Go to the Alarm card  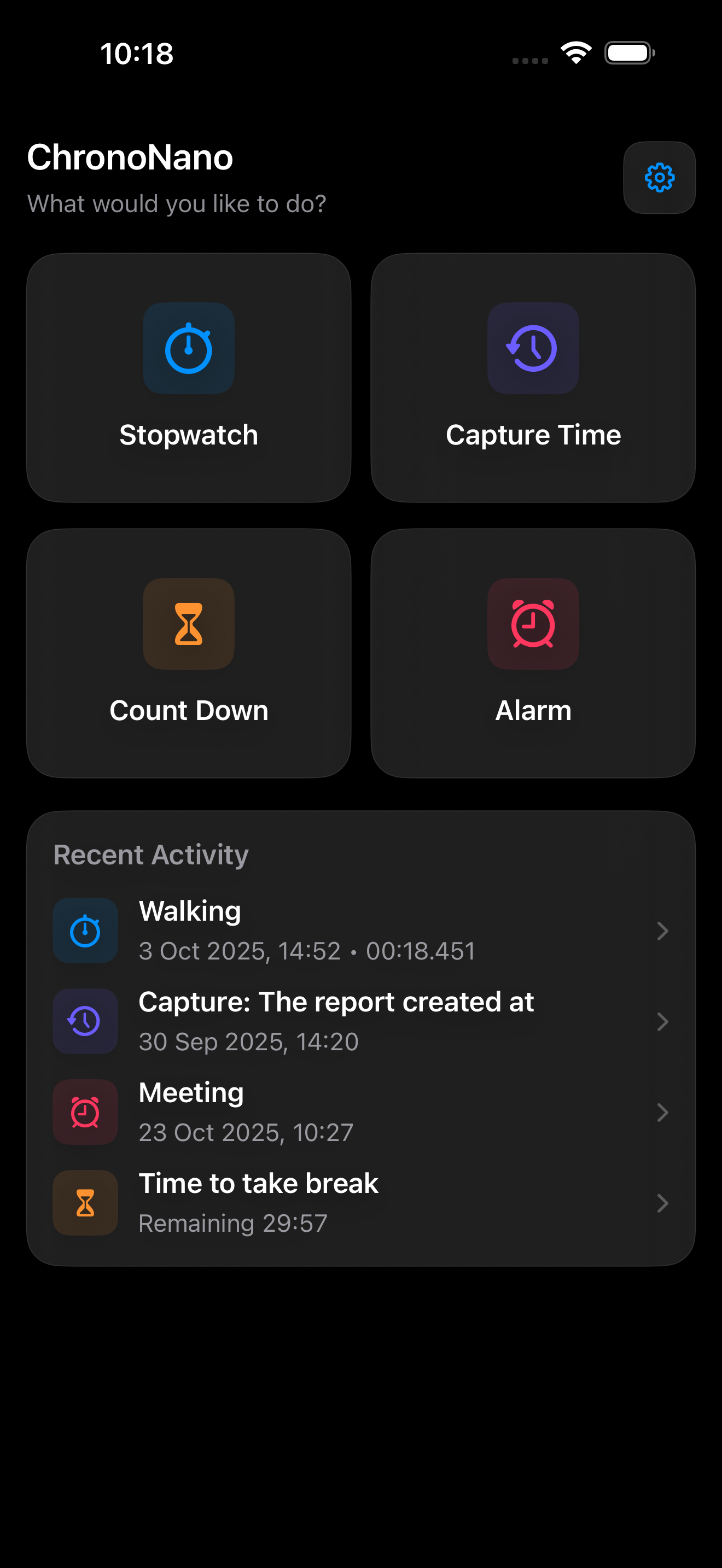click(x=533, y=653)
